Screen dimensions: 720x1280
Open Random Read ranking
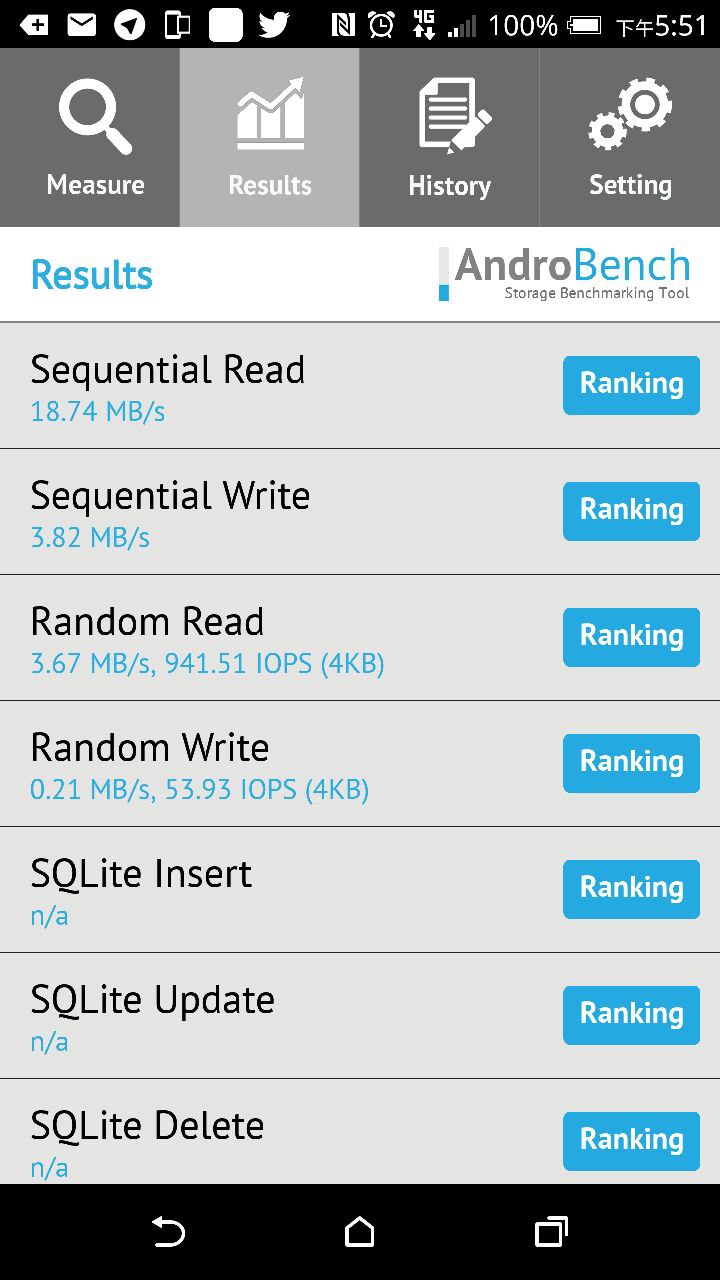pos(631,637)
